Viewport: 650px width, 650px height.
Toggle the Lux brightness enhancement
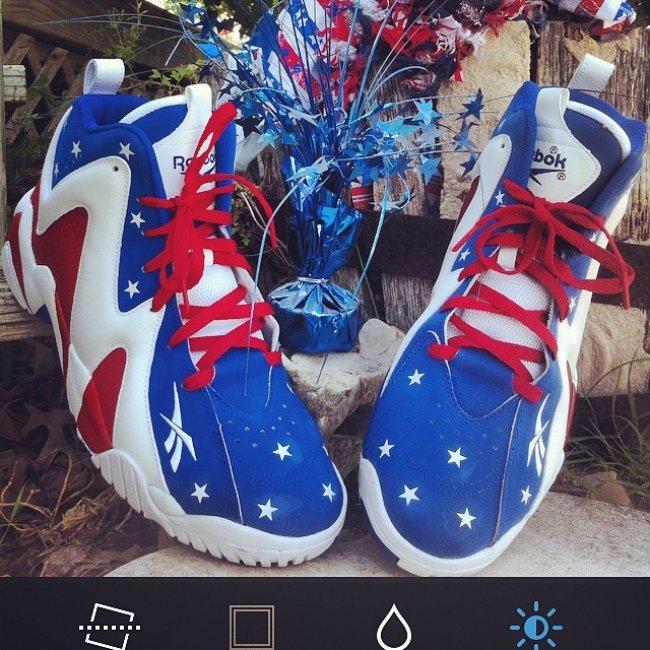536,626
